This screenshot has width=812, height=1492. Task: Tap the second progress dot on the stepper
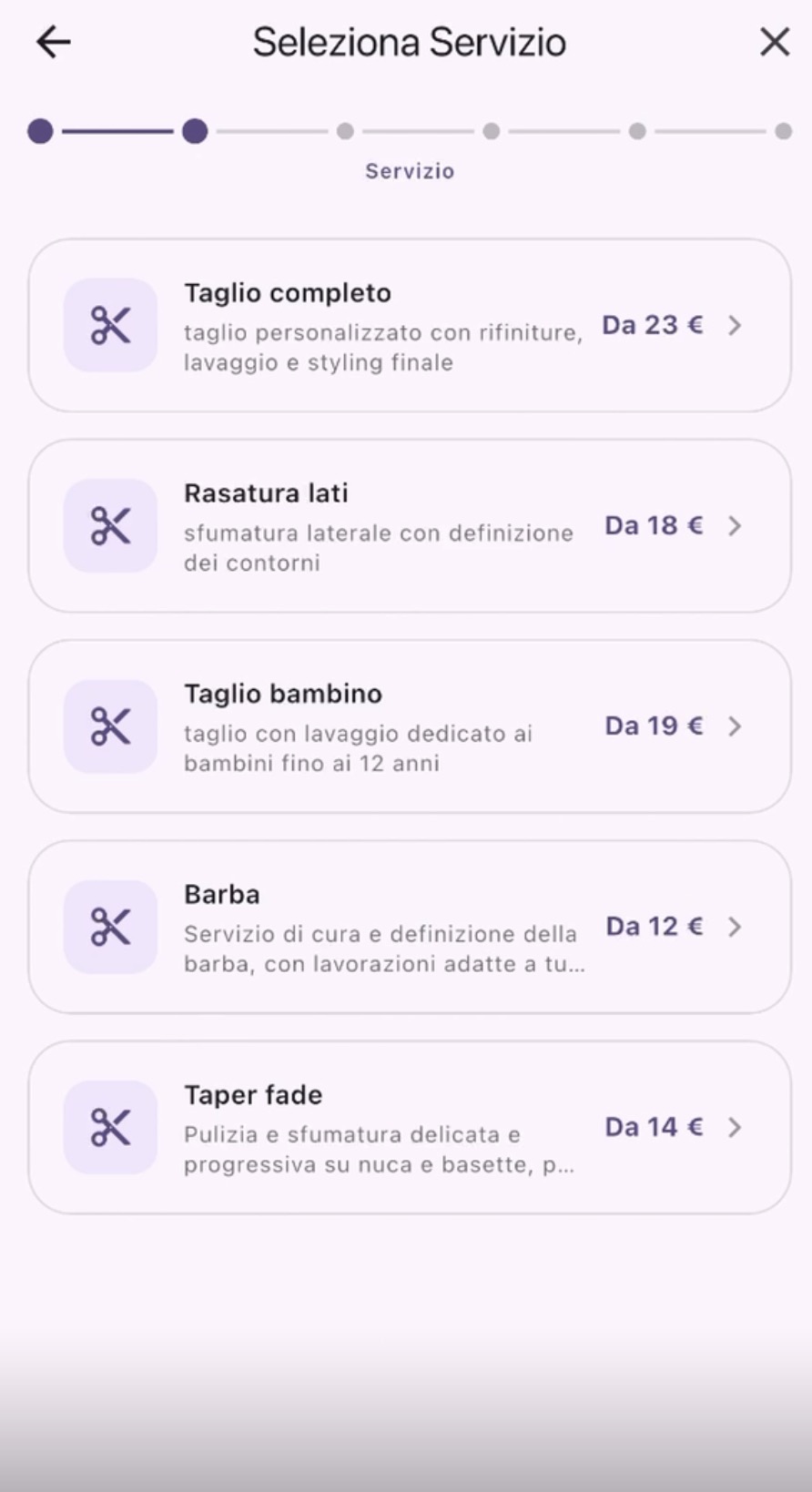click(x=195, y=131)
